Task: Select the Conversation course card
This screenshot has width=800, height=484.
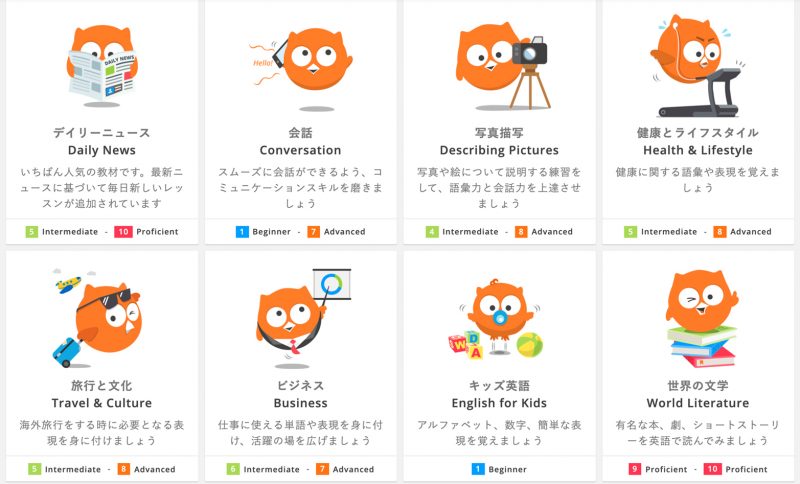Action: pos(300,150)
